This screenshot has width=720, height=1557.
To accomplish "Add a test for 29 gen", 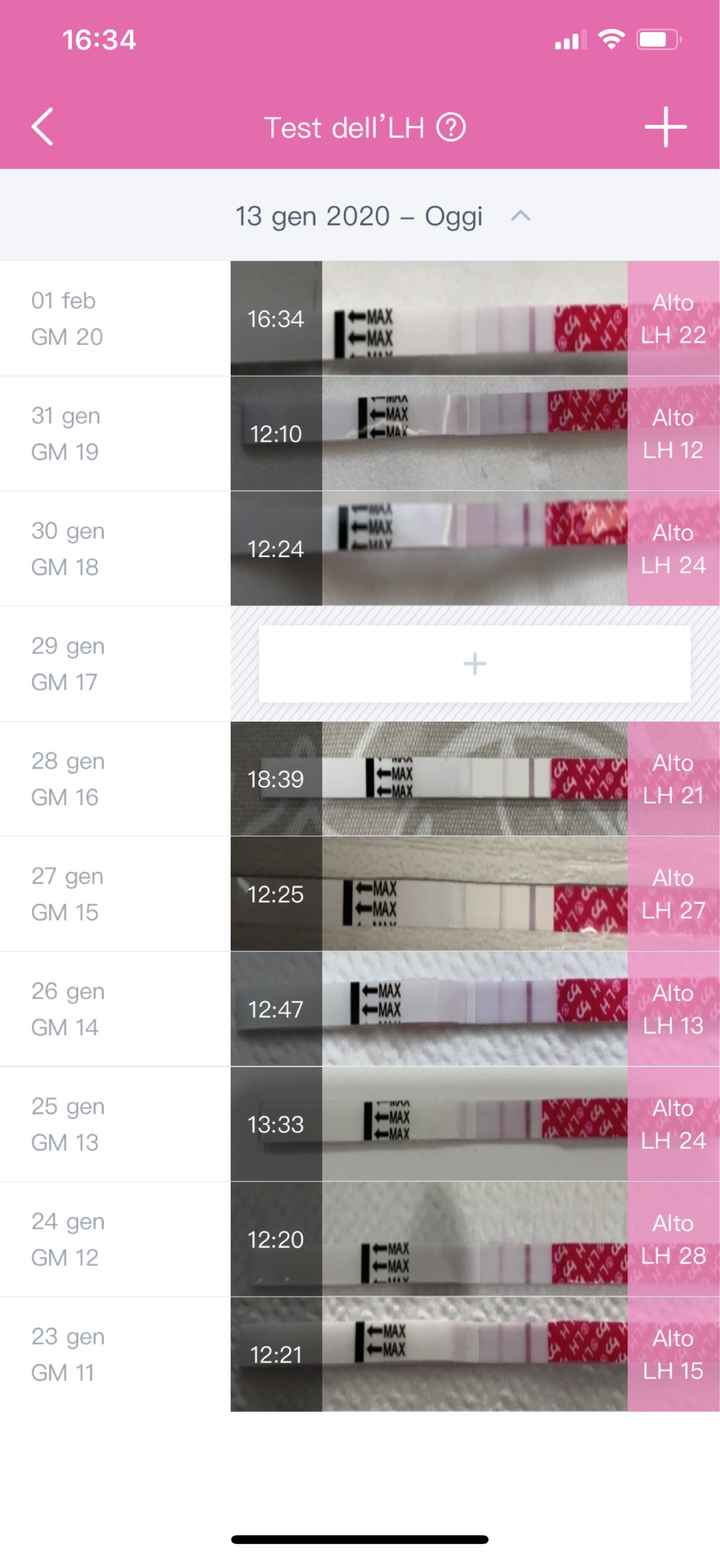I will tap(474, 664).
